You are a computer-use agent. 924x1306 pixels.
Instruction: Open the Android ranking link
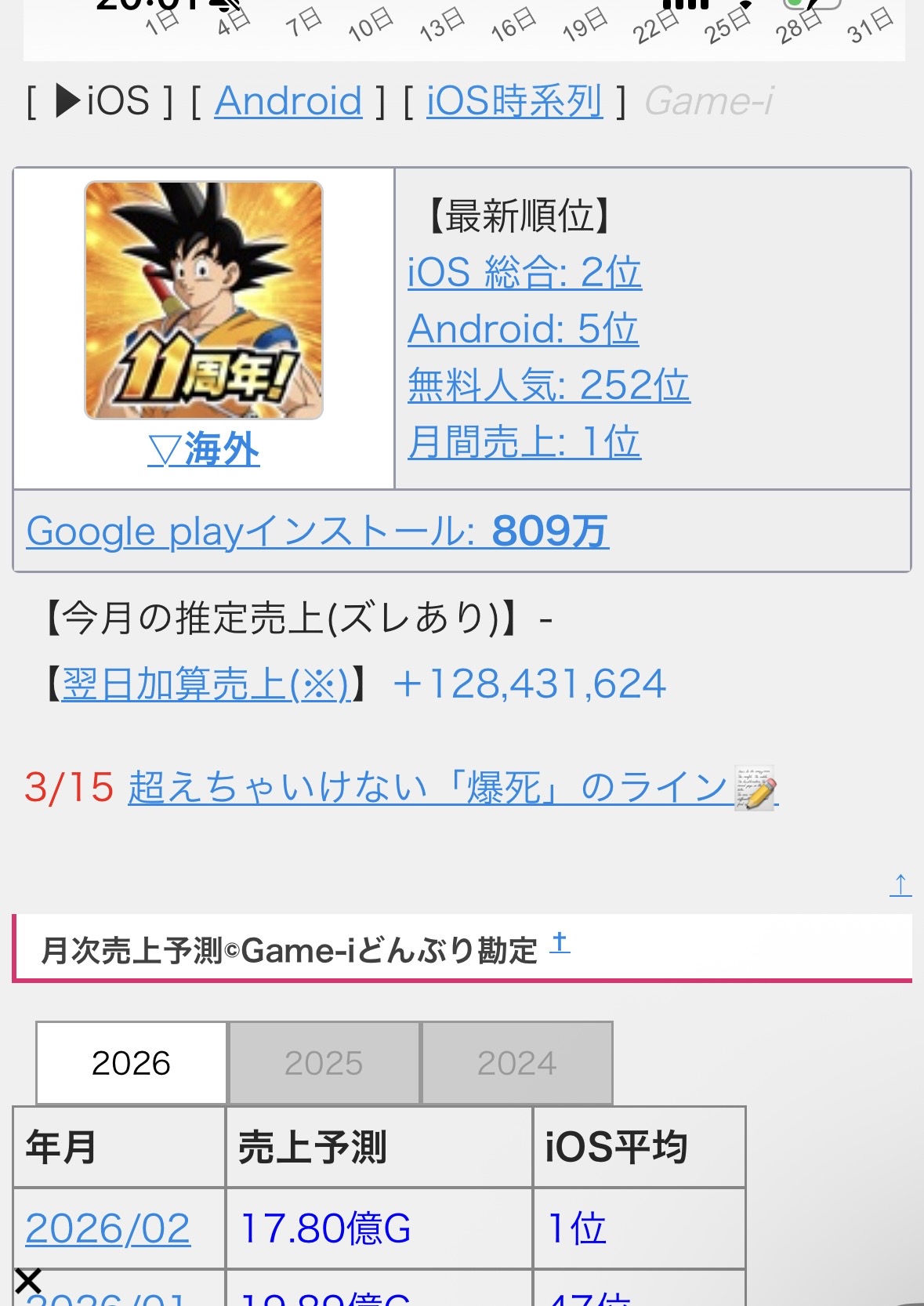click(288, 101)
